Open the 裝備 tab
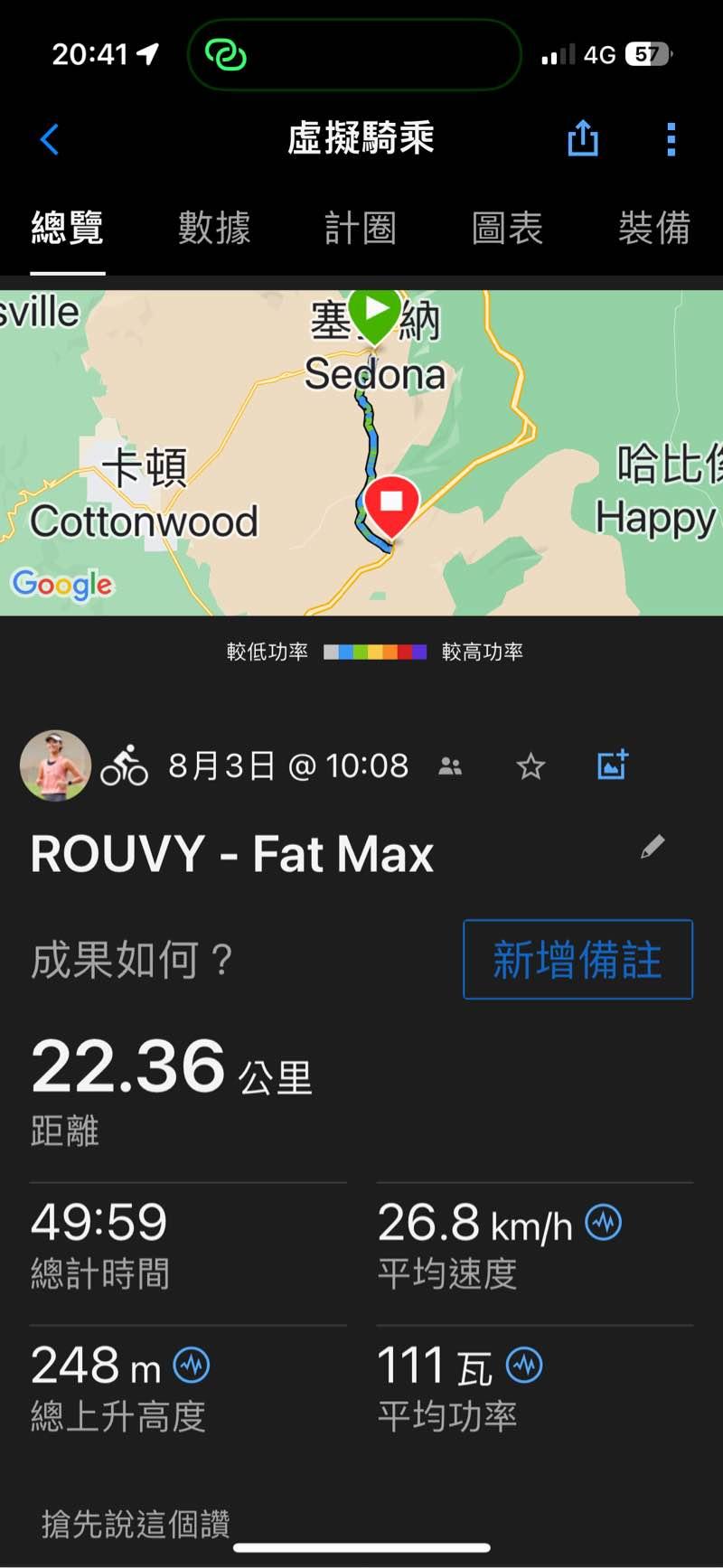The image size is (723, 1568). pyautogui.click(x=653, y=228)
